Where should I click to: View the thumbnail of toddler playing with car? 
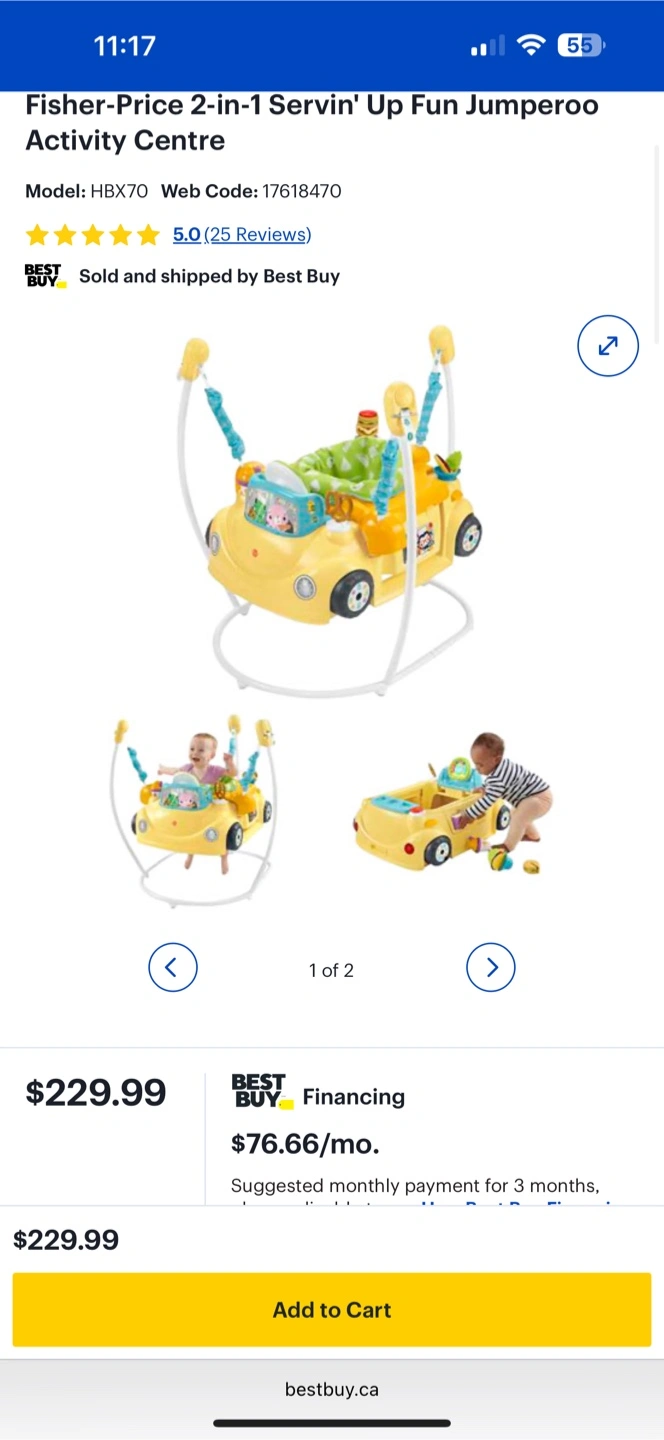coord(453,805)
